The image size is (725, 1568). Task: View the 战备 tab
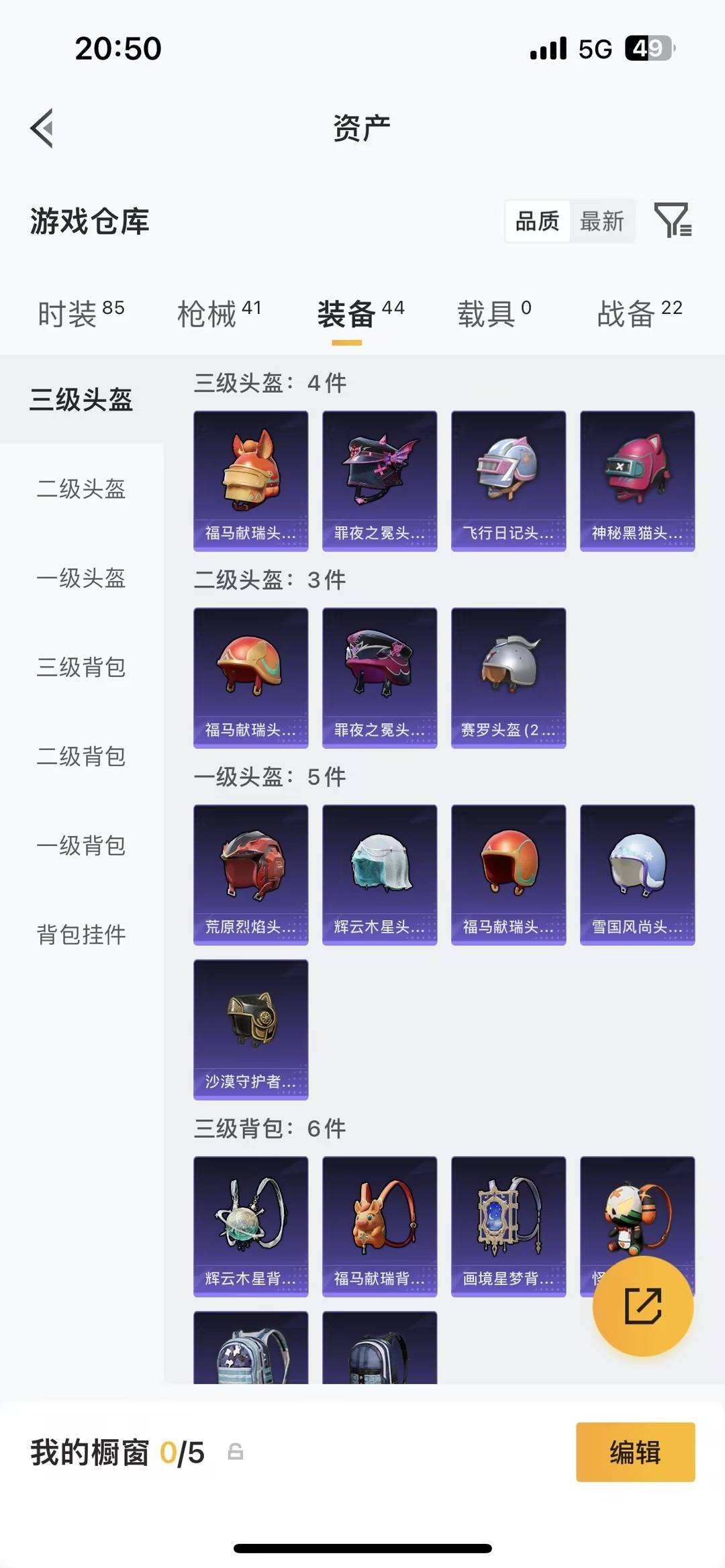639,313
